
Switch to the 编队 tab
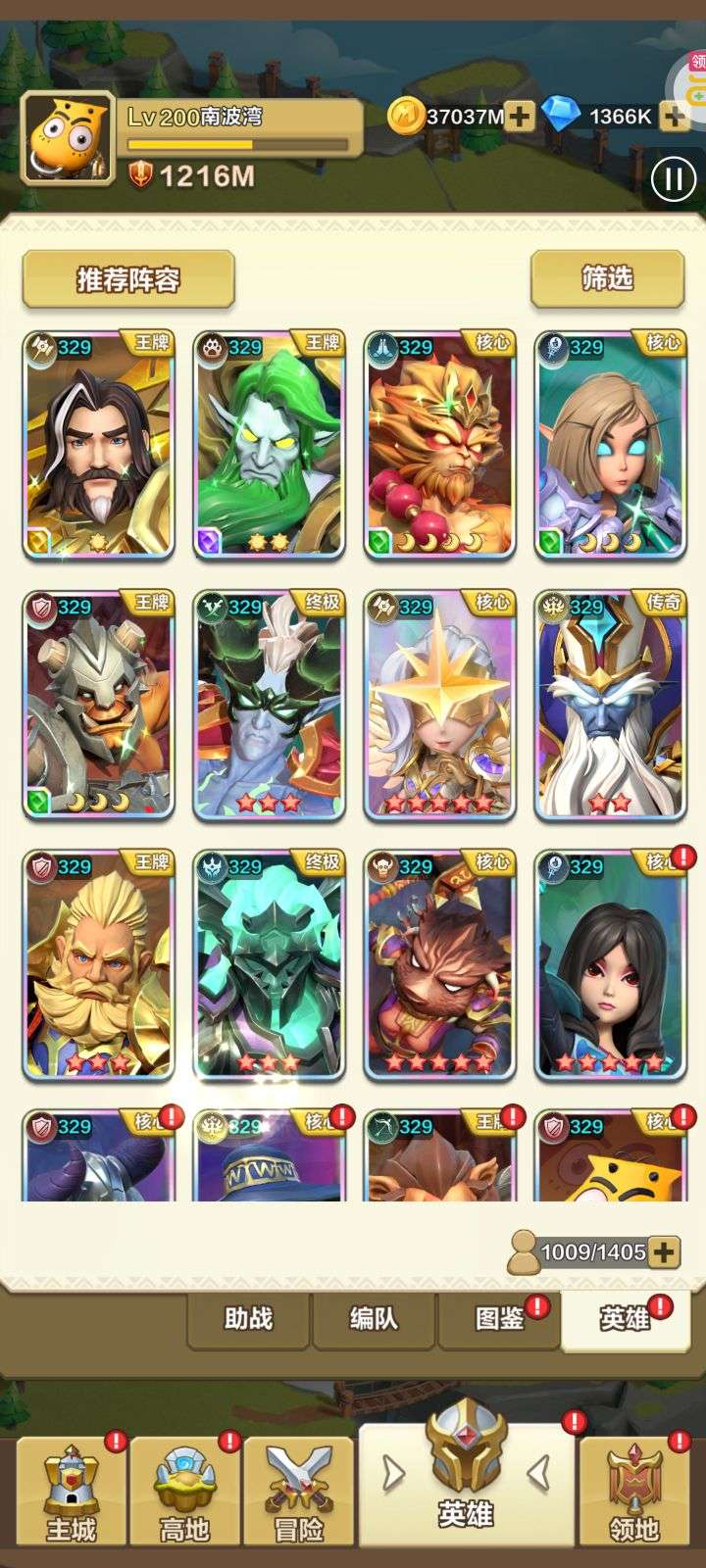tap(374, 1319)
